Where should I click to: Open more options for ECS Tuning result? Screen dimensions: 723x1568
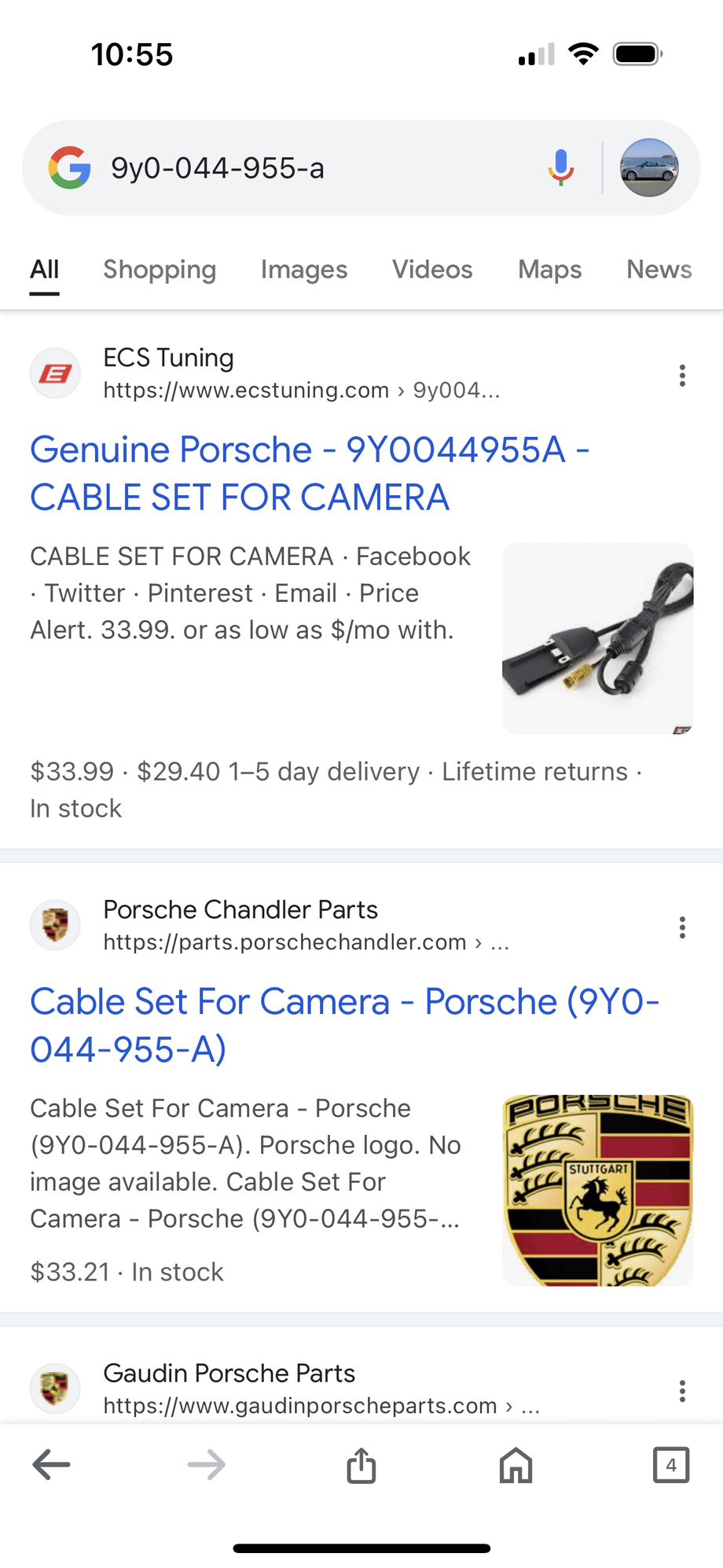point(682,376)
